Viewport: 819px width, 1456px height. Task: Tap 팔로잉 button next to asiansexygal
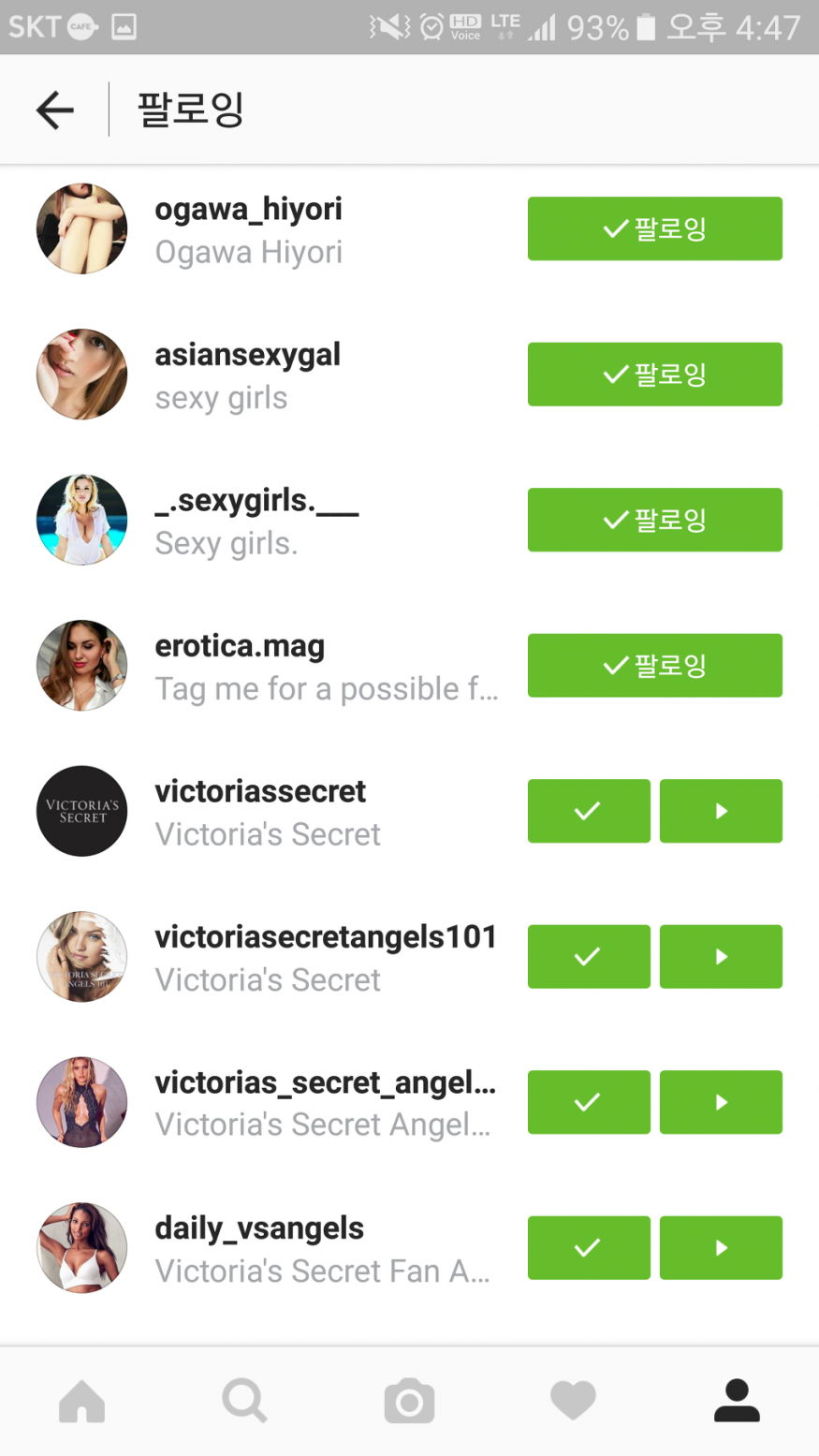(x=654, y=375)
